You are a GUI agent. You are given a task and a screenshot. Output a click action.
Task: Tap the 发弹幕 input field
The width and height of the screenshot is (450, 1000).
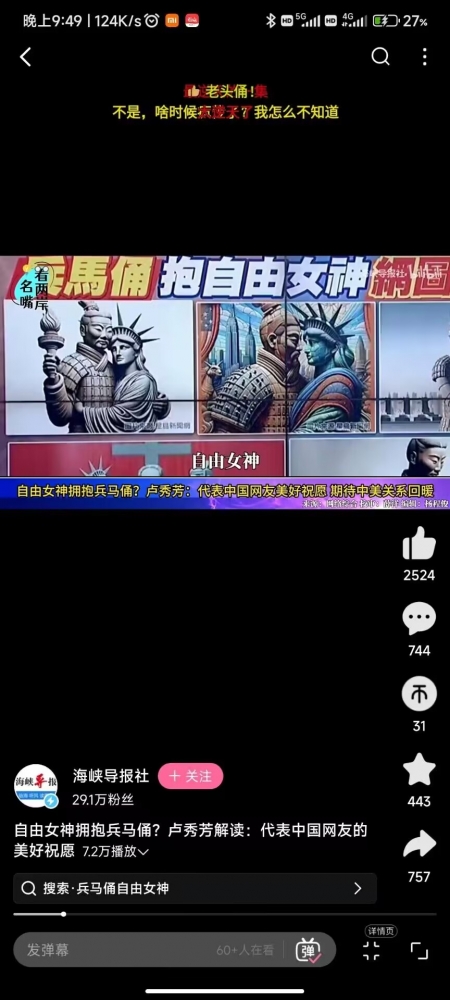coord(149,950)
